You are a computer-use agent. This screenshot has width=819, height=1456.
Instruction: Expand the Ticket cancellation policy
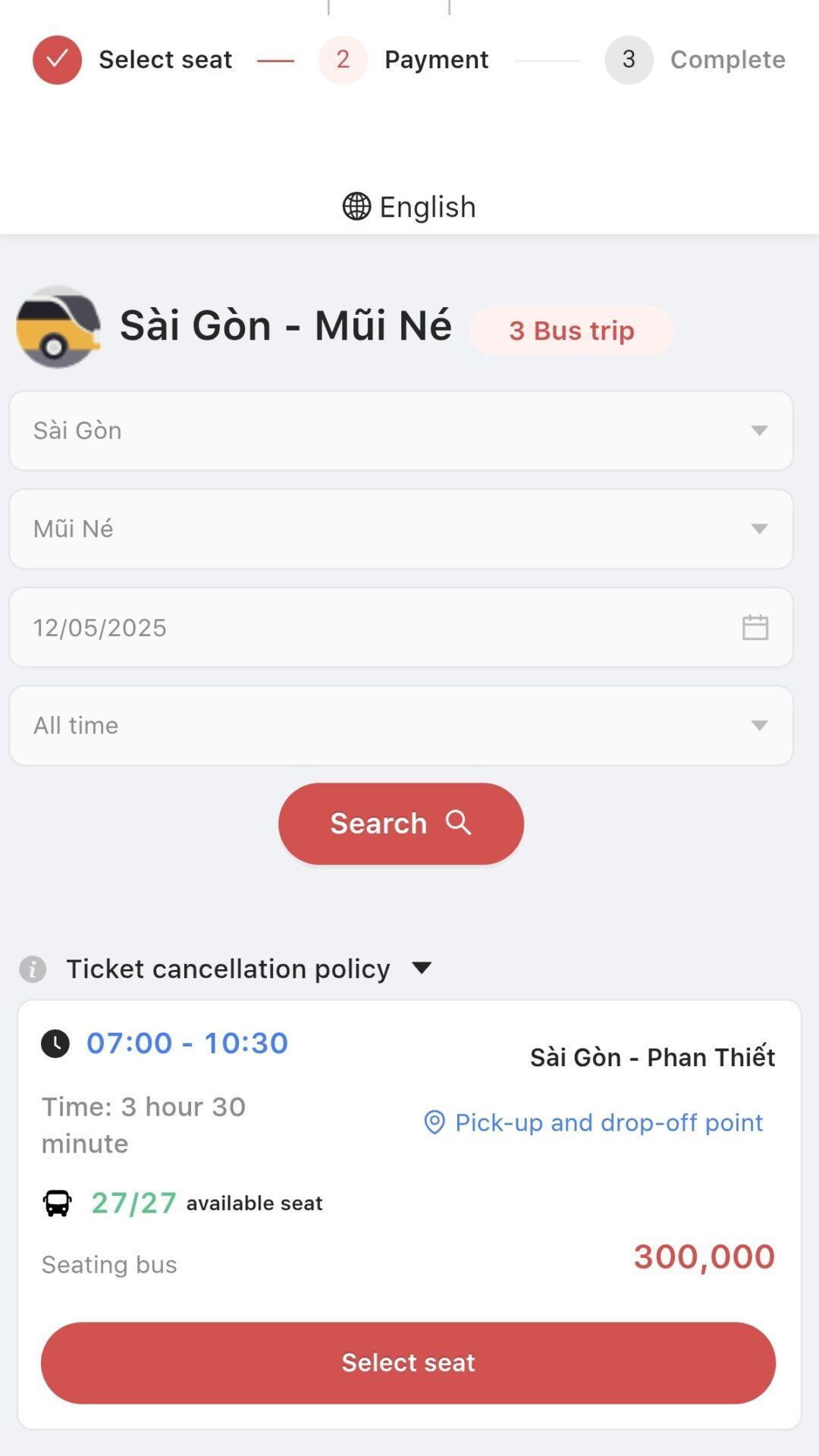tap(227, 968)
